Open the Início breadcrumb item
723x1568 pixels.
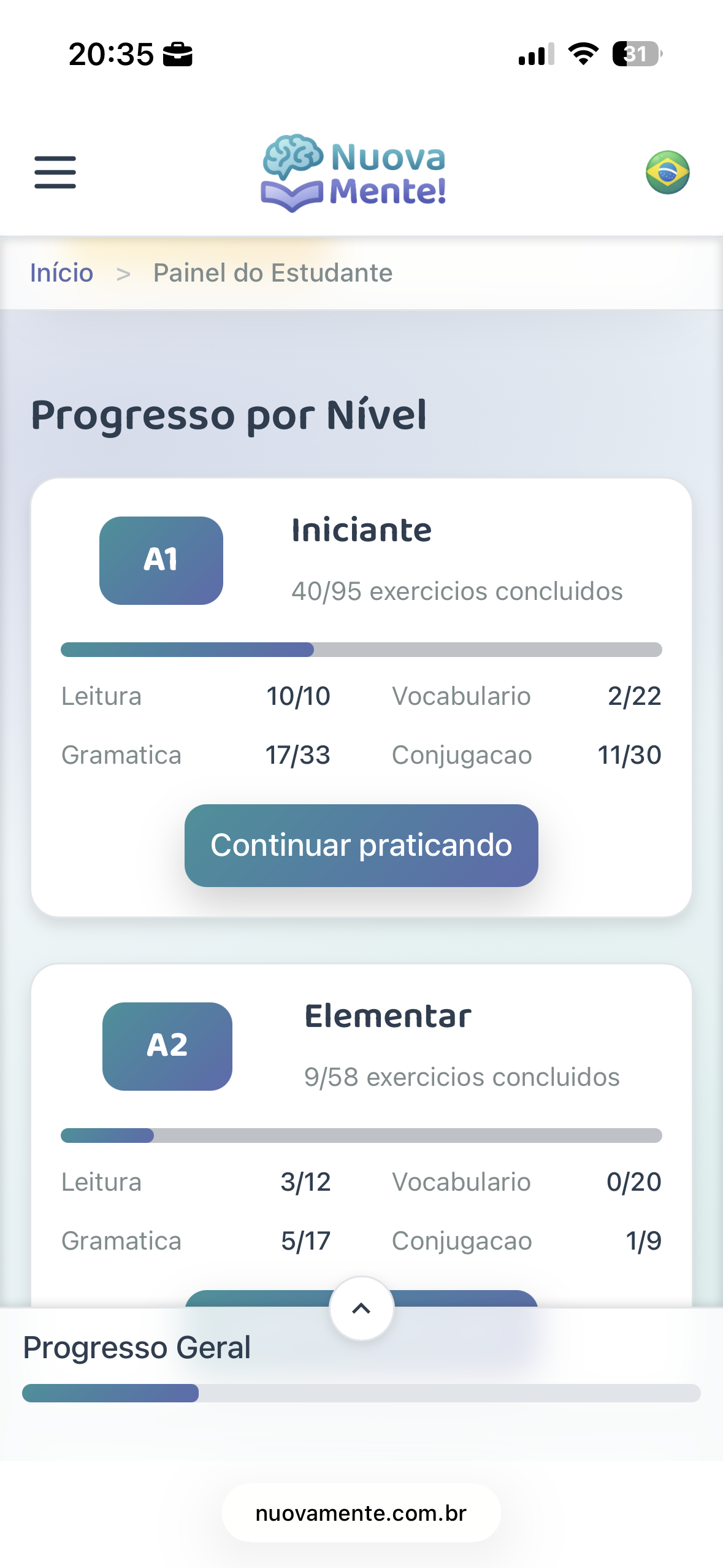[x=61, y=272]
